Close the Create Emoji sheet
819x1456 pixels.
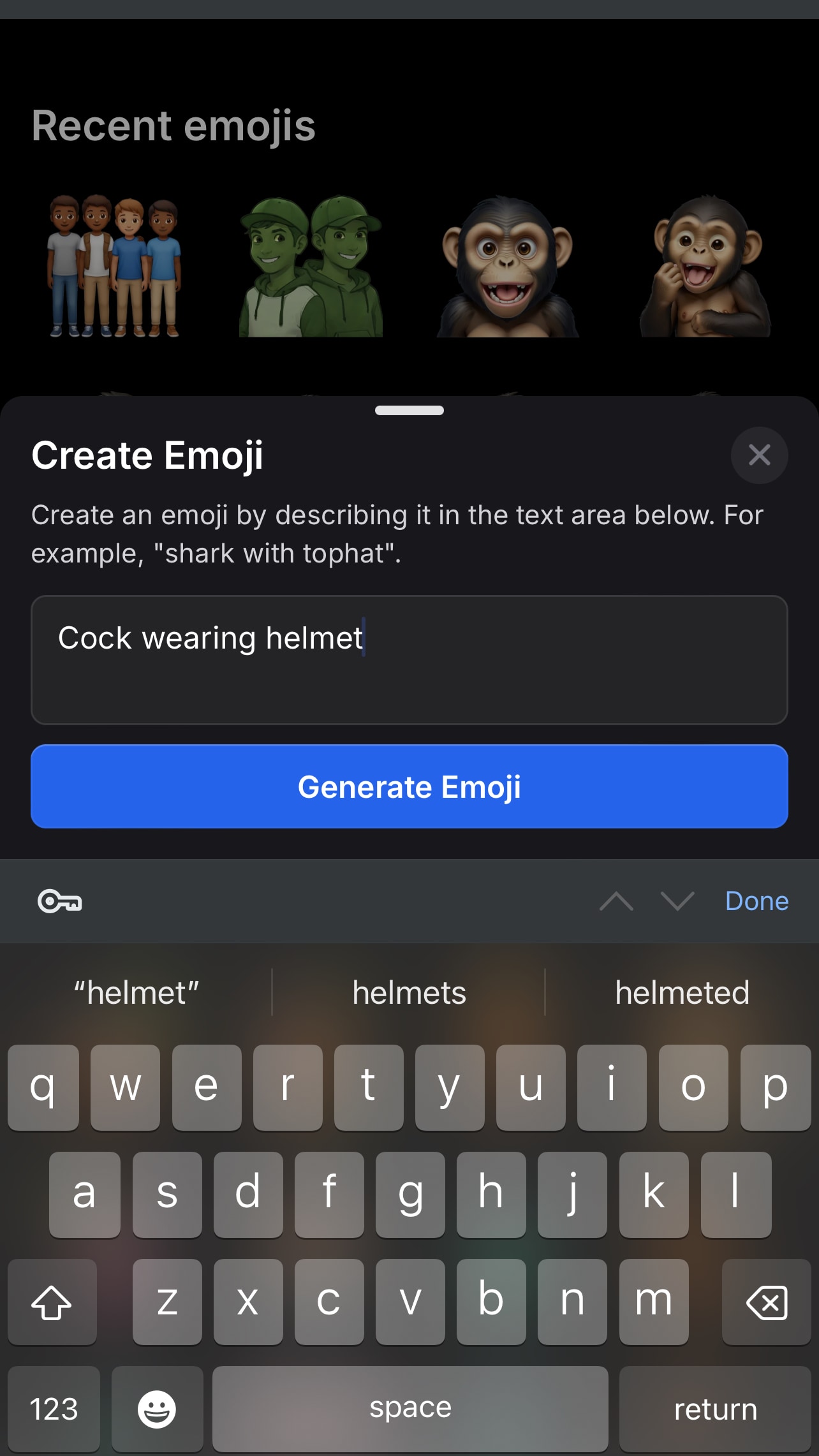tap(759, 455)
